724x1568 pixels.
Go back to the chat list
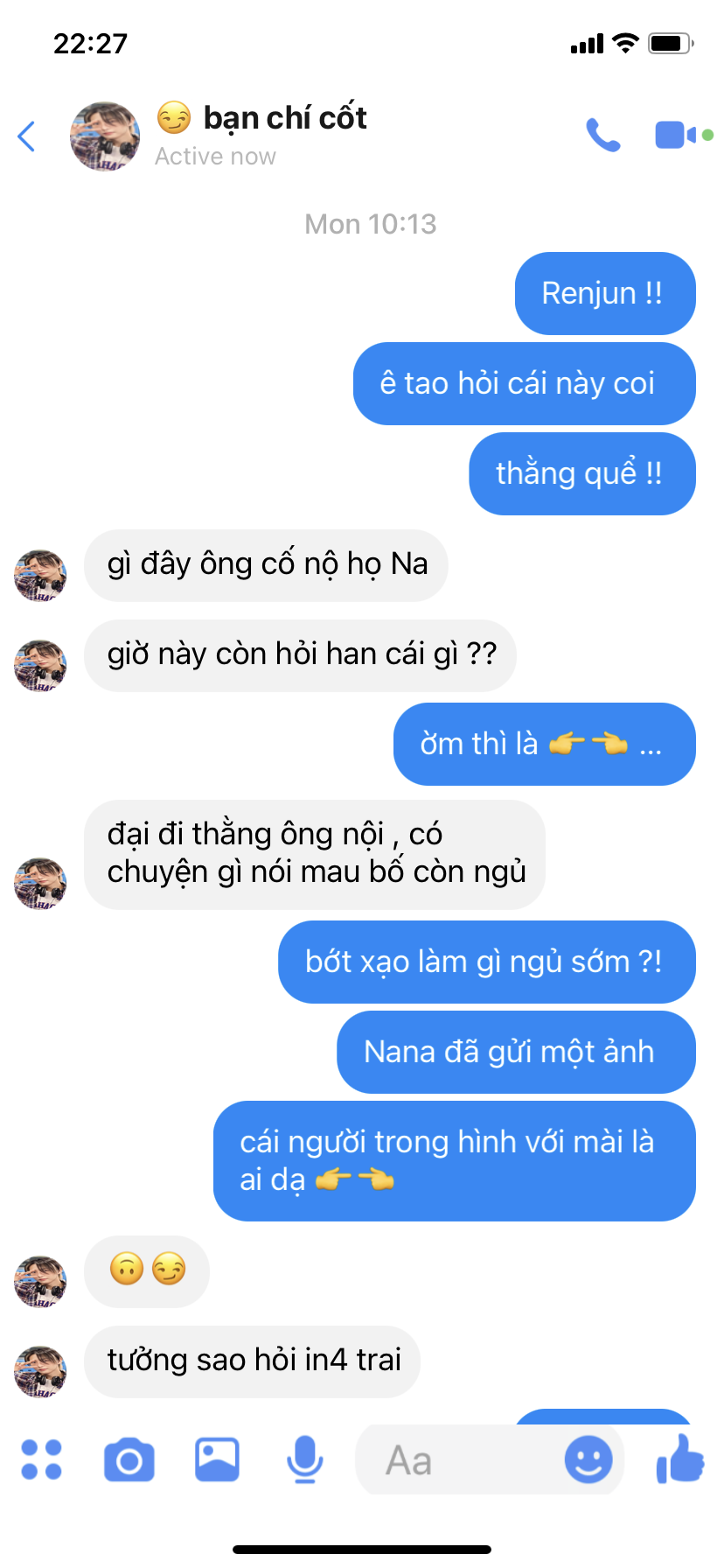point(27,136)
